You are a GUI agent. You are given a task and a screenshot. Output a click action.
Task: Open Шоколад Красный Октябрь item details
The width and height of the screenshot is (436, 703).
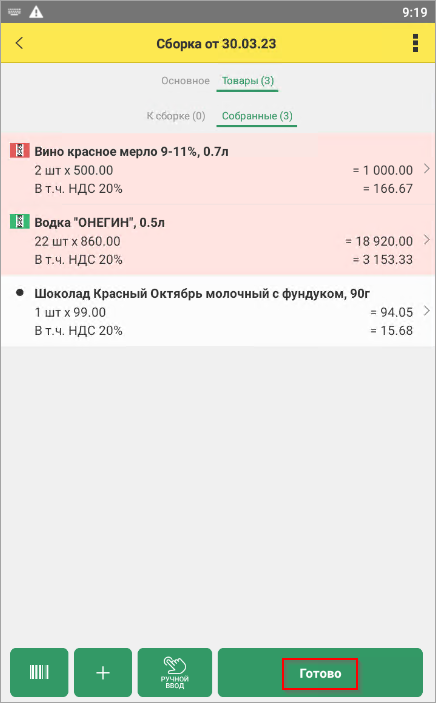(218, 311)
